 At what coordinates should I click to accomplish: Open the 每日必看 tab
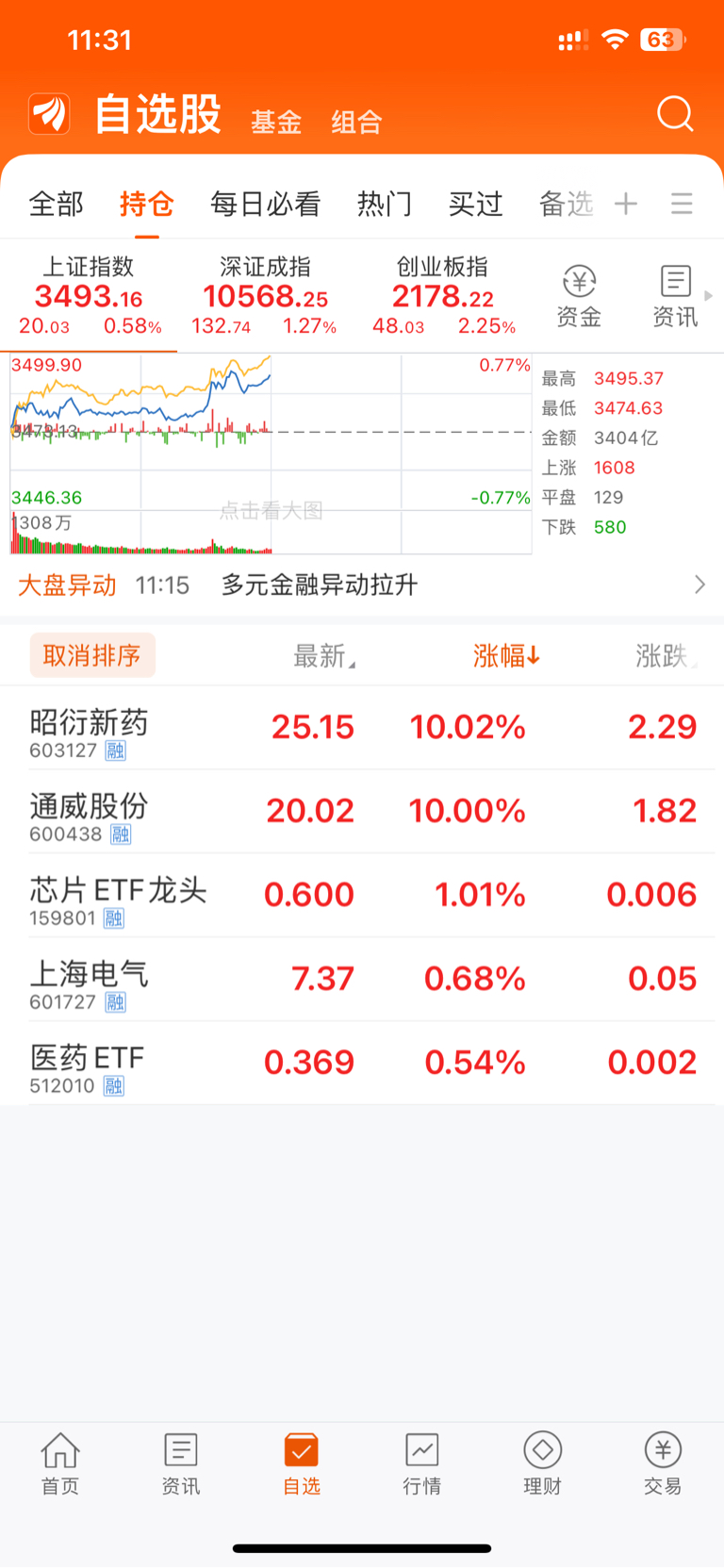266,204
